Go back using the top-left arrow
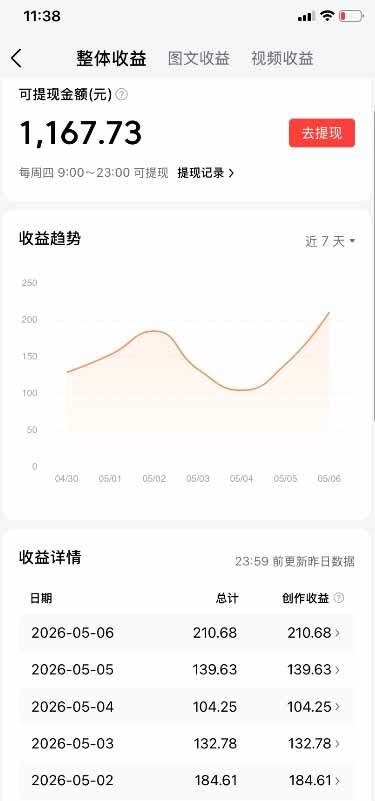 click(x=16, y=59)
